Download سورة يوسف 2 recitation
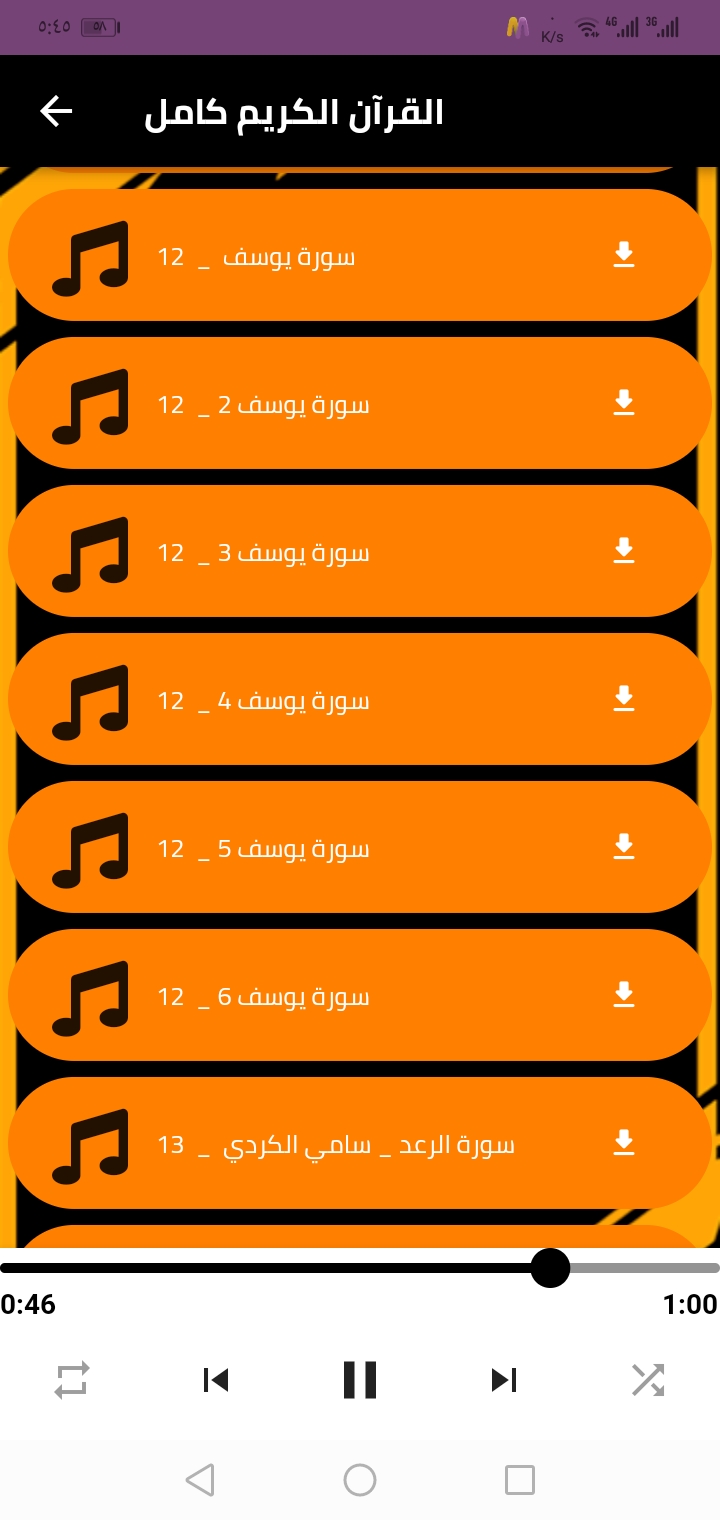720x1520 pixels. pyautogui.click(x=624, y=403)
